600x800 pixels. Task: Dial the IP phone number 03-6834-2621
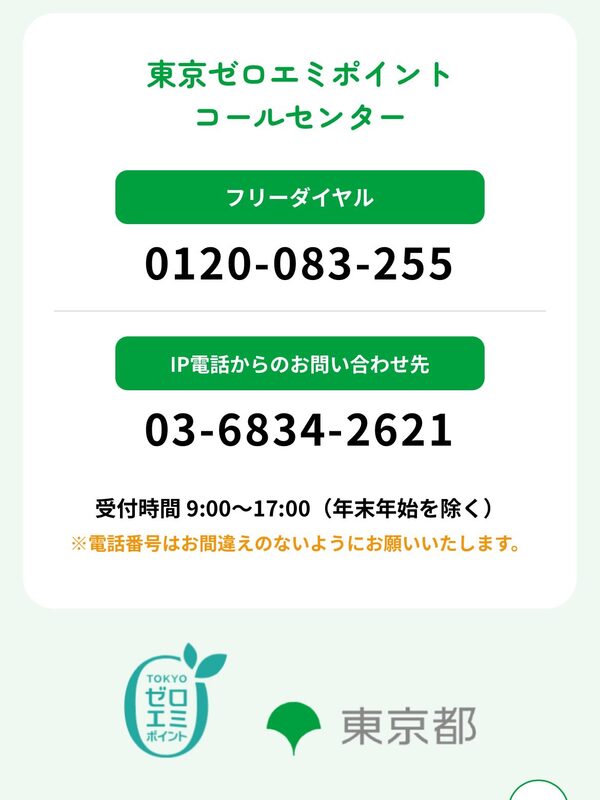point(299,430)
